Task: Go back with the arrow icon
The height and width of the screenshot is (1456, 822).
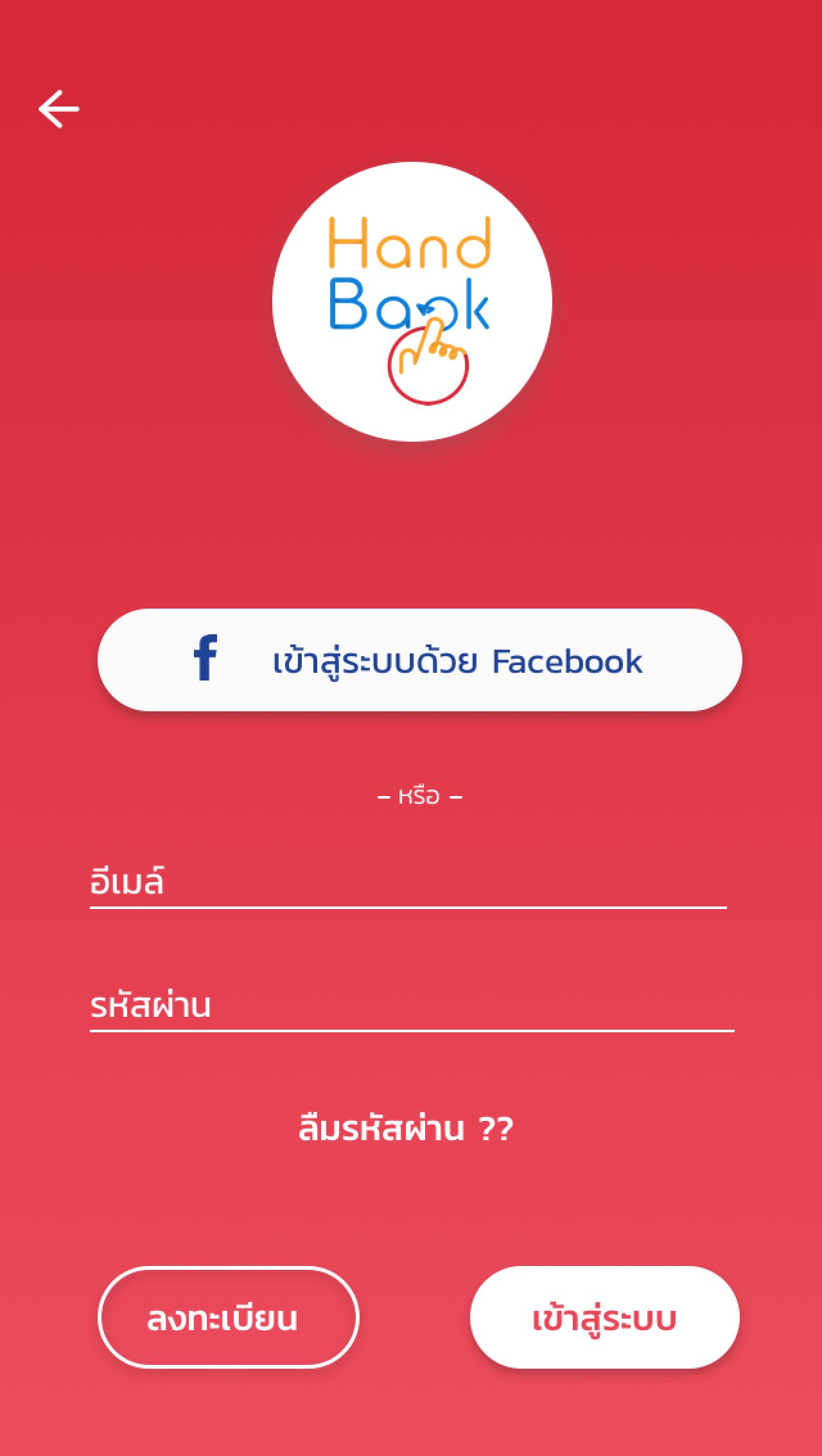Action: click(58, 109)
